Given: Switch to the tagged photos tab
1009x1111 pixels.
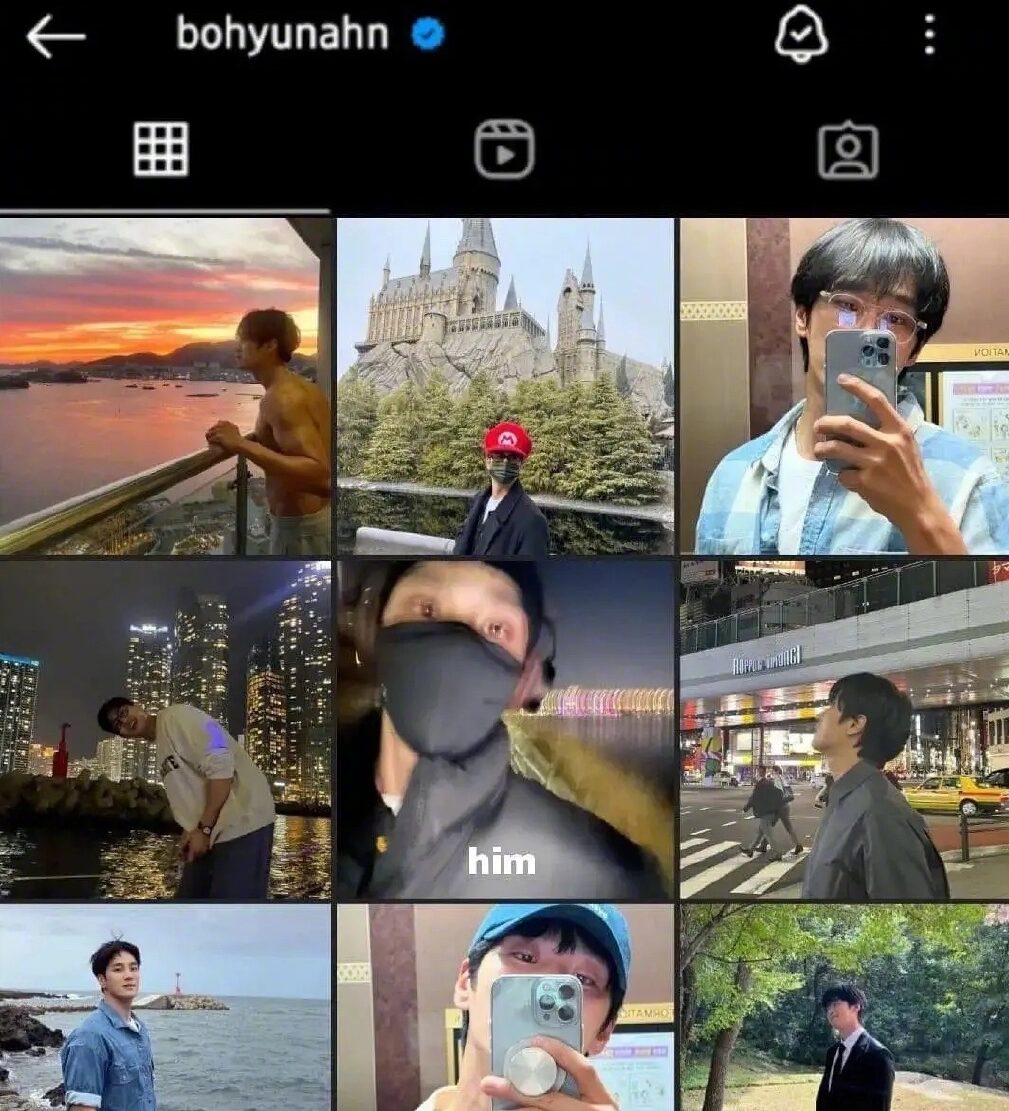Looking at the screenshot, I should 847,150.
